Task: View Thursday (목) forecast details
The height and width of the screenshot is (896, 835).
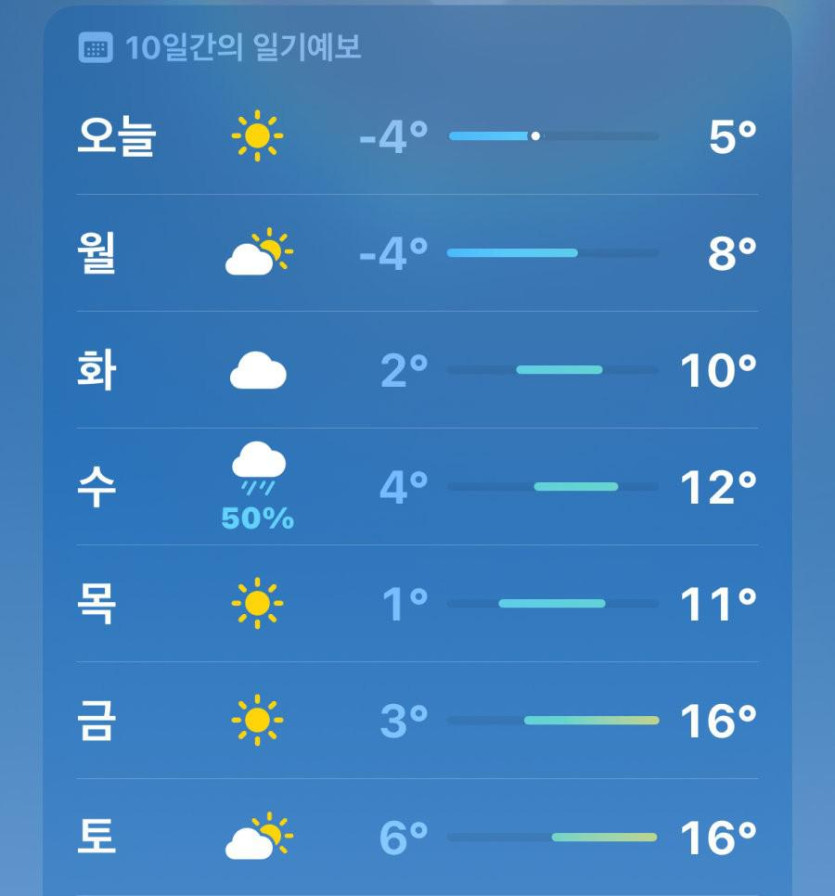Action: coord(417,604)
